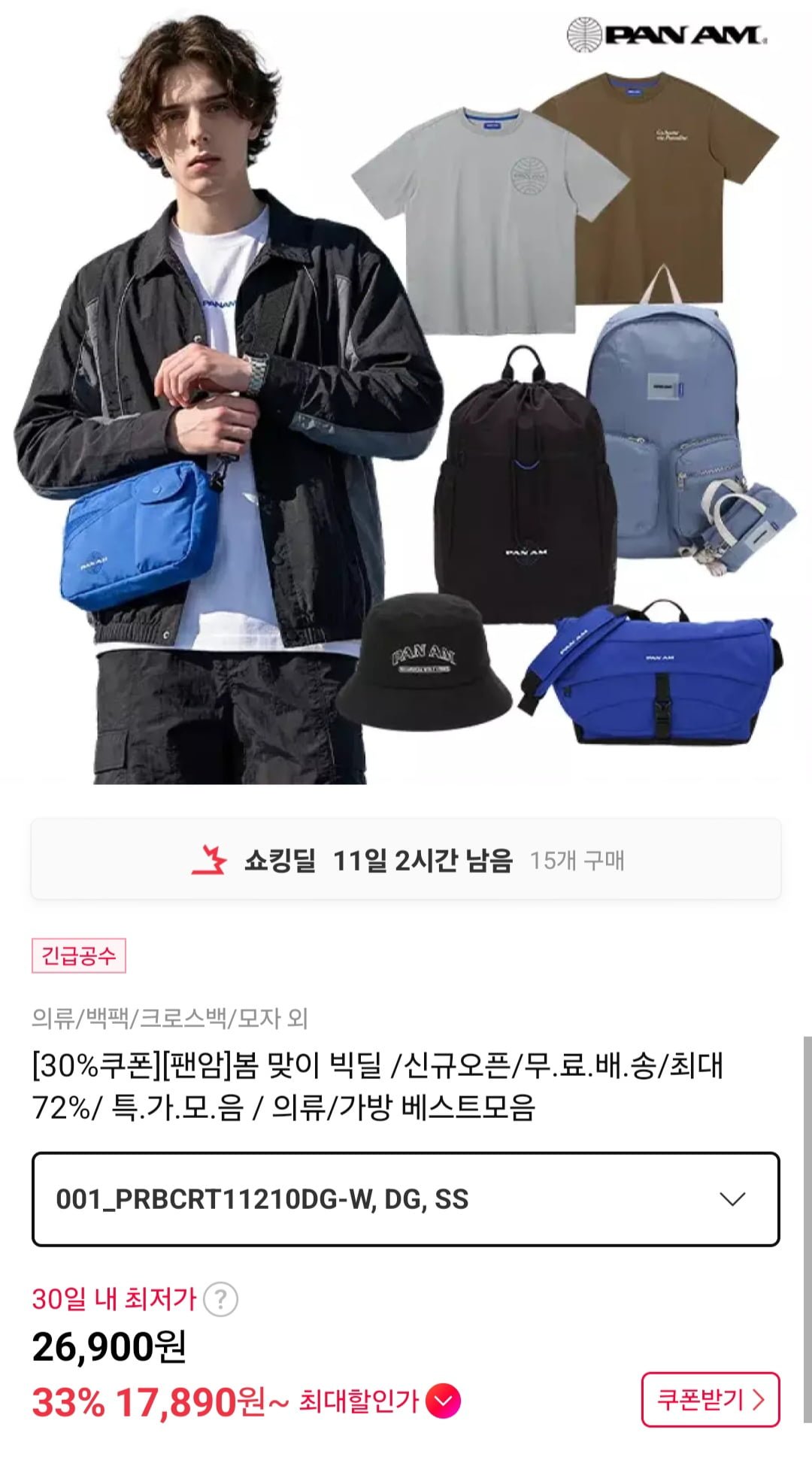
Task: Expand the 최대할인가 price details
Action: [443, 1401]
